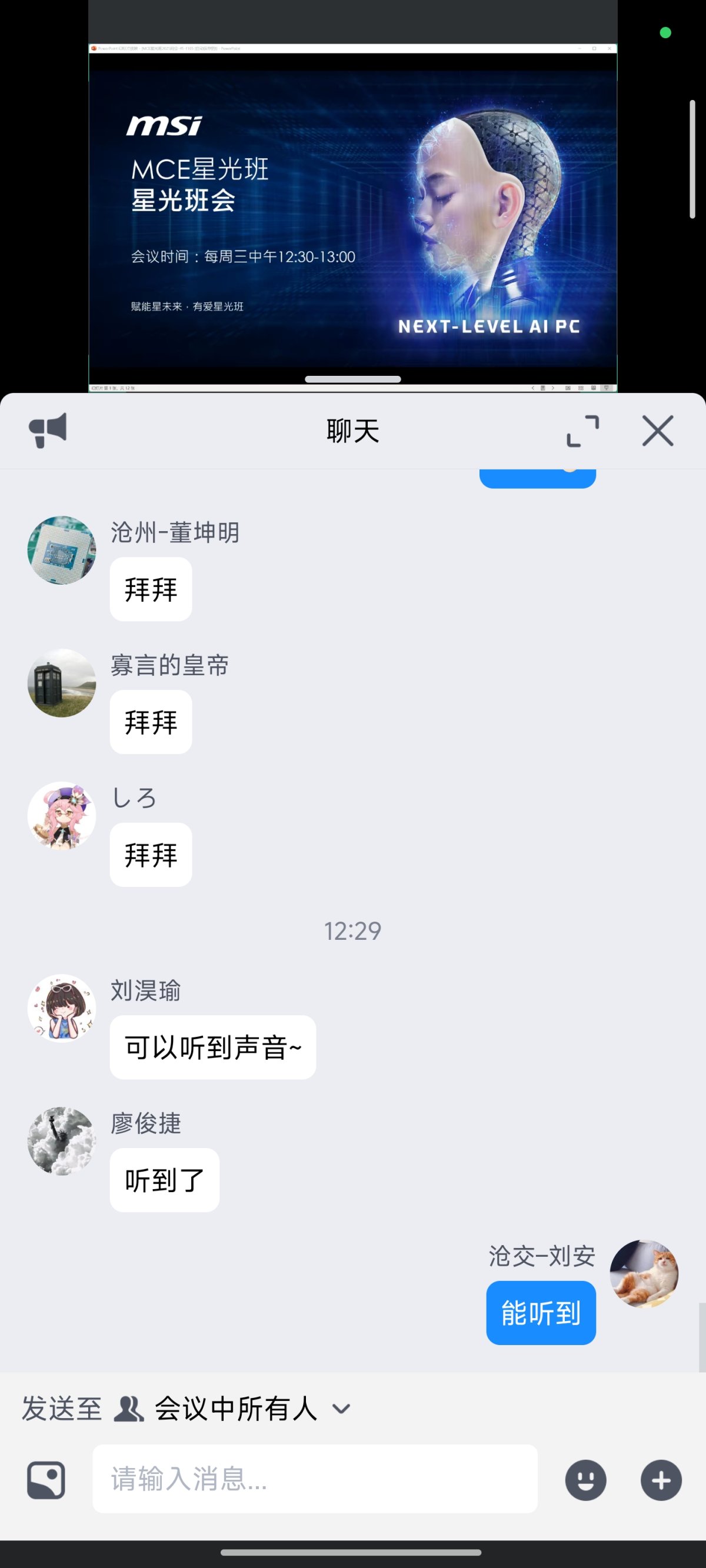The height and width of the screenshot is (1568, 706).
Task: Expand the chat panel to full screen
Action: (584, 431)
